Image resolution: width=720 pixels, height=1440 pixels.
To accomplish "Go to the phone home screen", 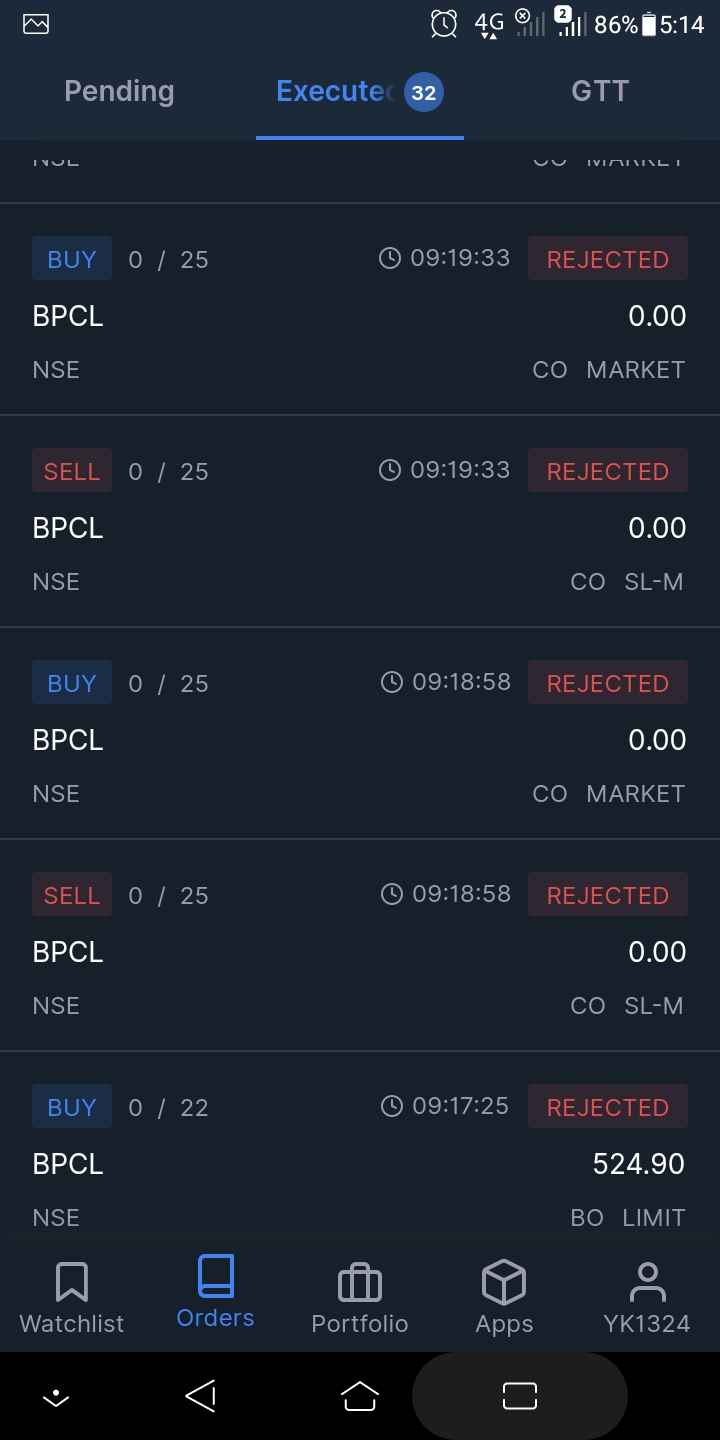I will pyautogui.click(x=360, y=1396).
